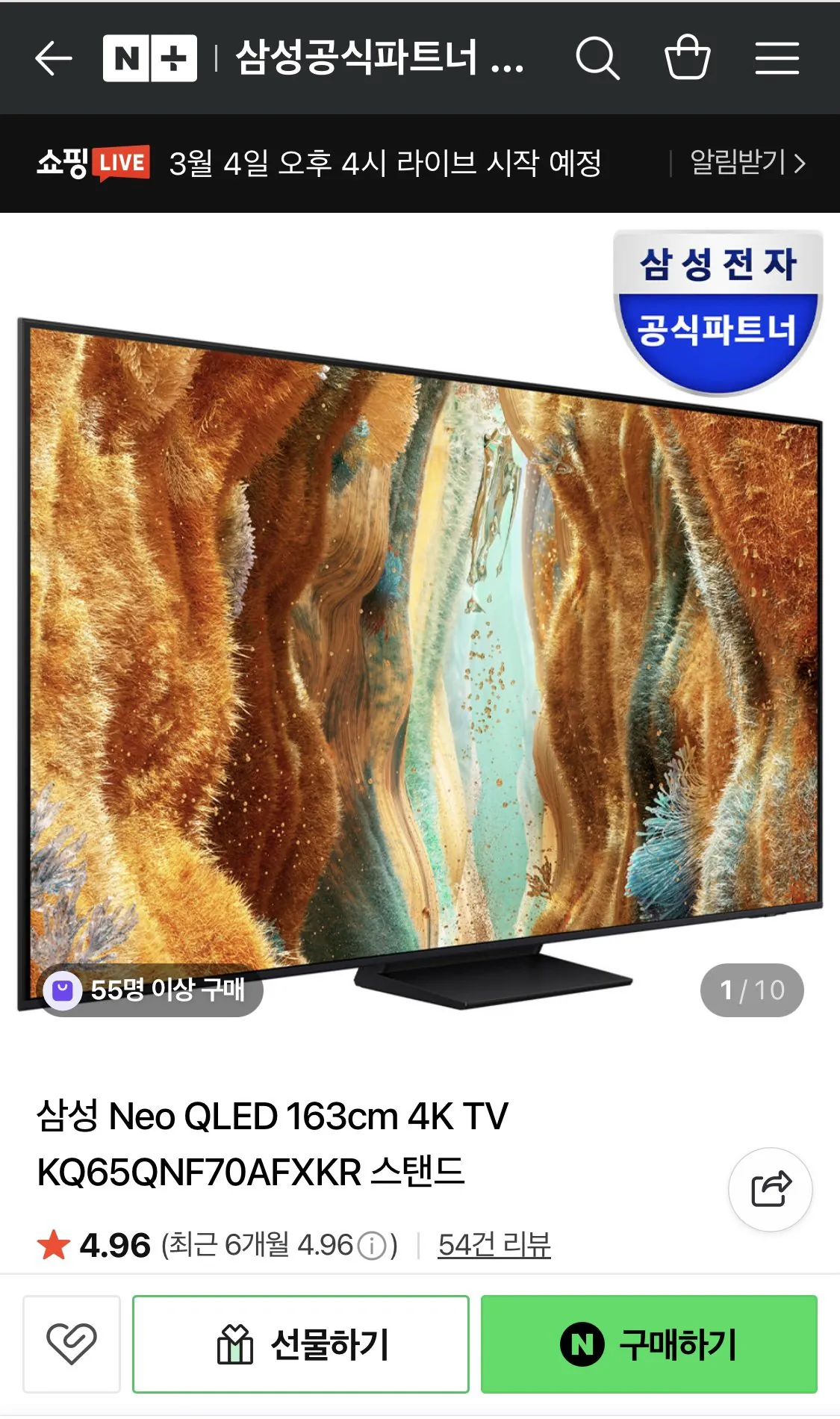Tap the share icon below the product title

pos(770,1190)
